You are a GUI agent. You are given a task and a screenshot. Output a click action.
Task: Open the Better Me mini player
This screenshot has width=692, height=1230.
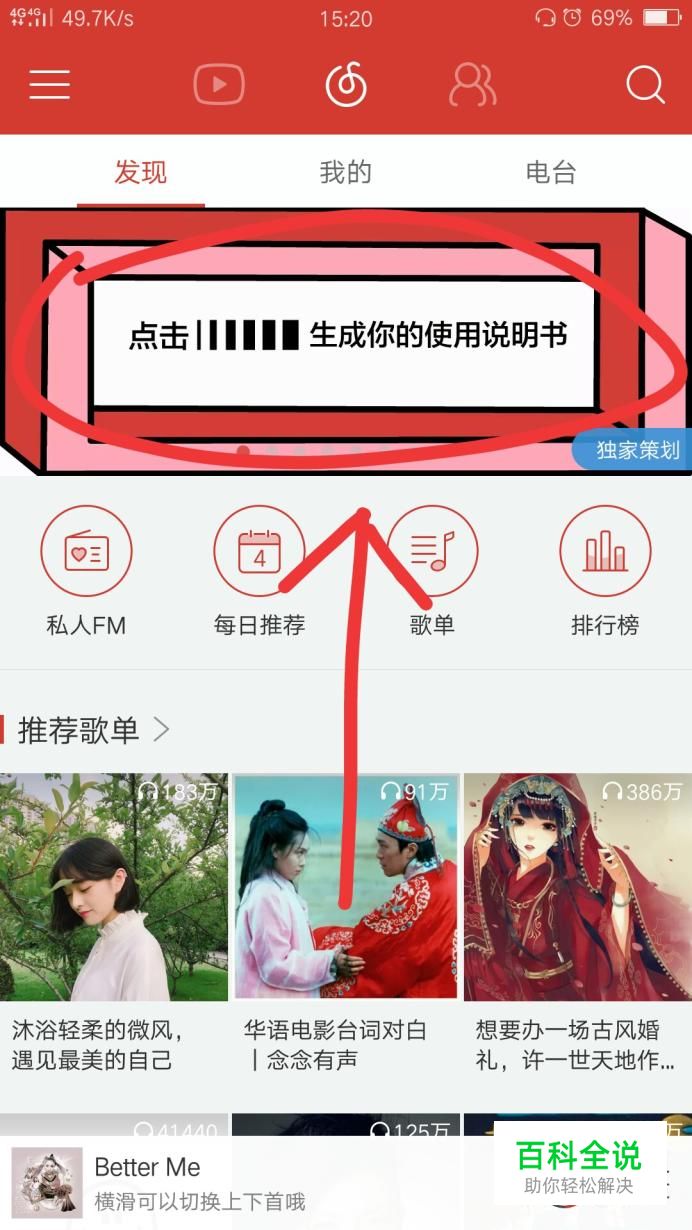pyautogui.click(x=200, y=1182)
